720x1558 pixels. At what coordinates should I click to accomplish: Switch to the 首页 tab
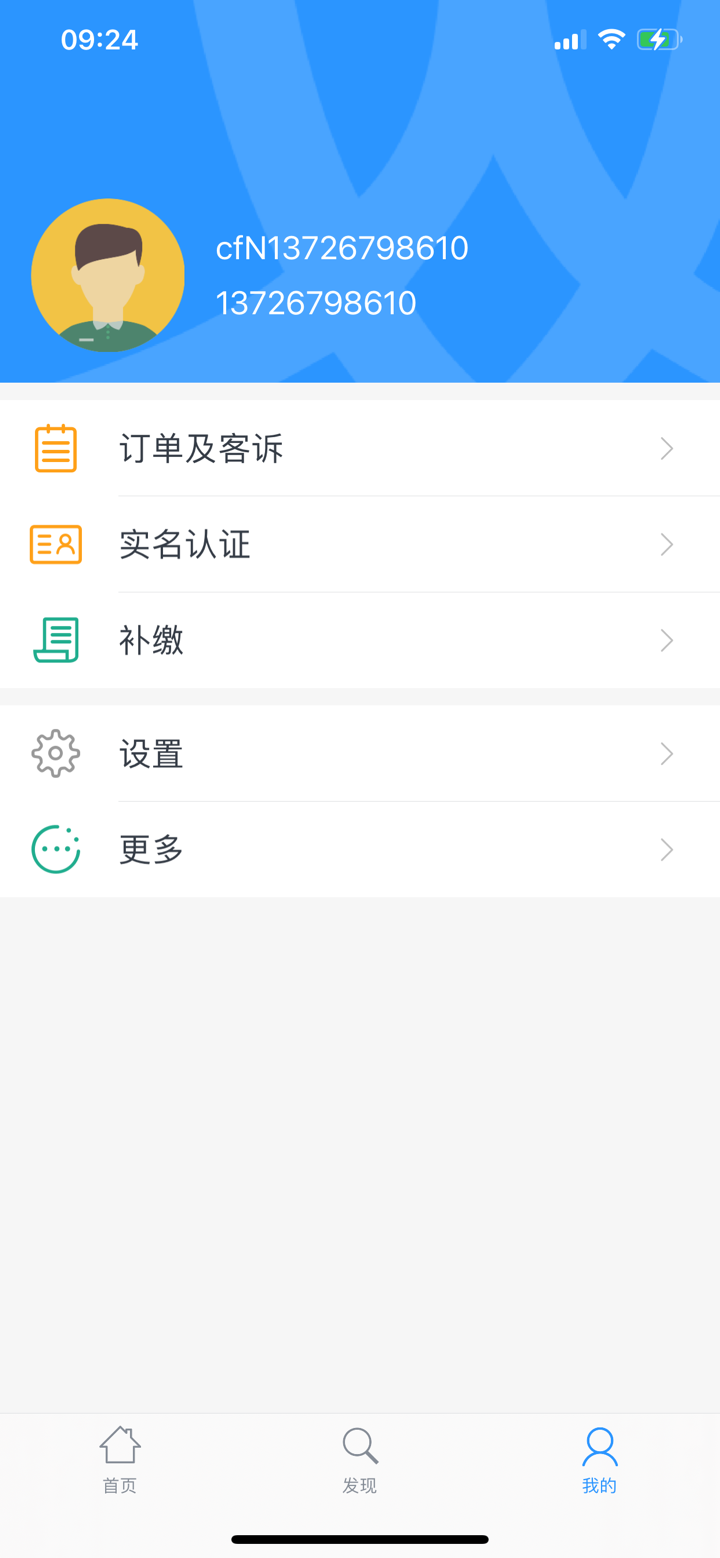pos(119,1460)
